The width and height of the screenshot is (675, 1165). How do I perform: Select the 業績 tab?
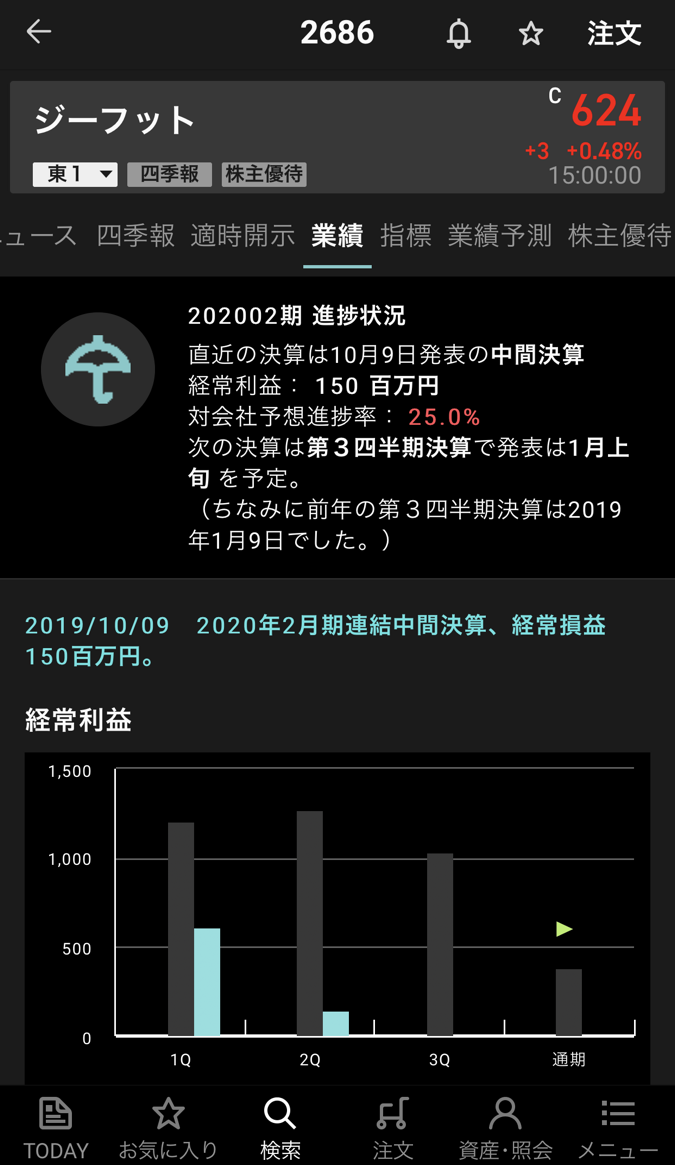point(337,236)
